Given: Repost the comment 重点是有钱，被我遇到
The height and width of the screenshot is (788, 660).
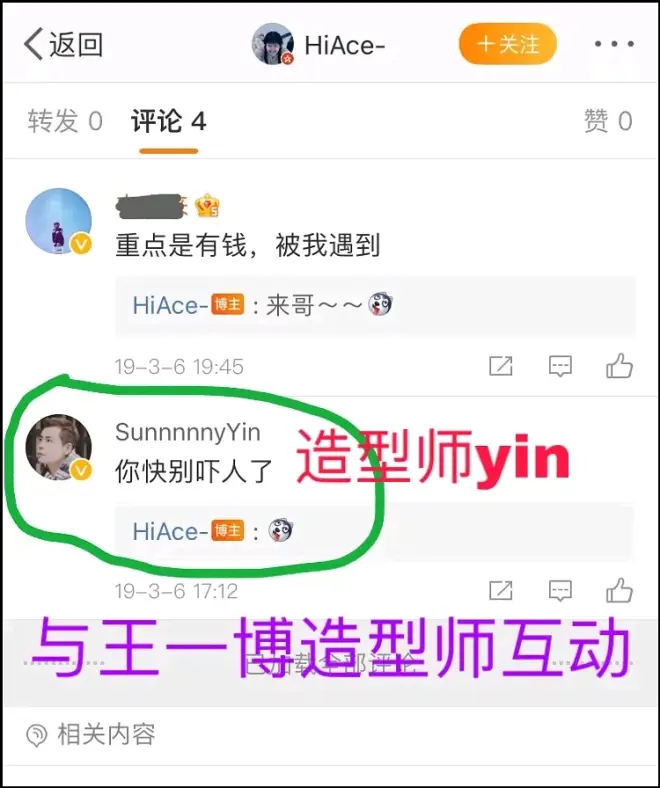Looking at the screenshot, I should click(x=501, y=366).
